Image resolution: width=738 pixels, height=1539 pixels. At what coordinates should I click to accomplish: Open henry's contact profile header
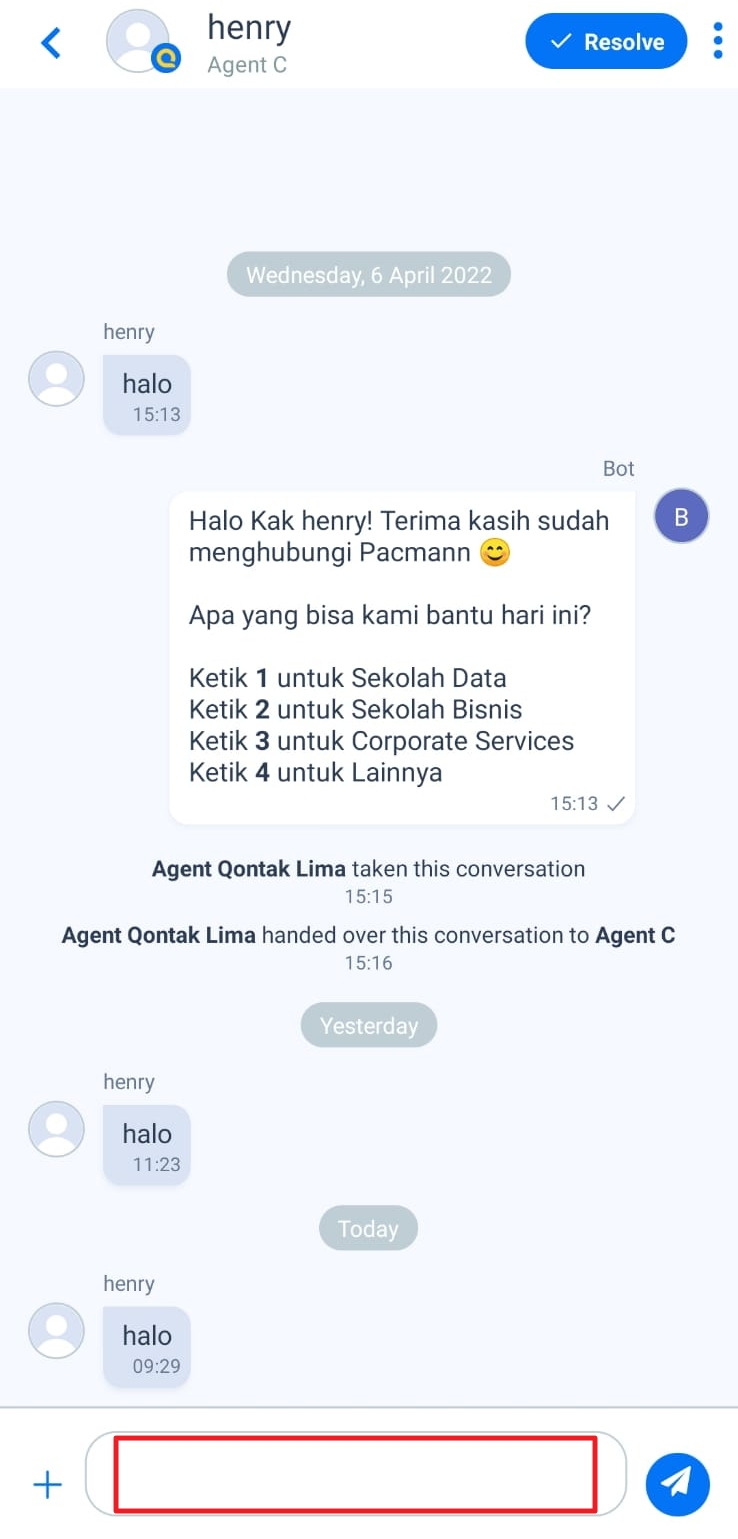247,42
